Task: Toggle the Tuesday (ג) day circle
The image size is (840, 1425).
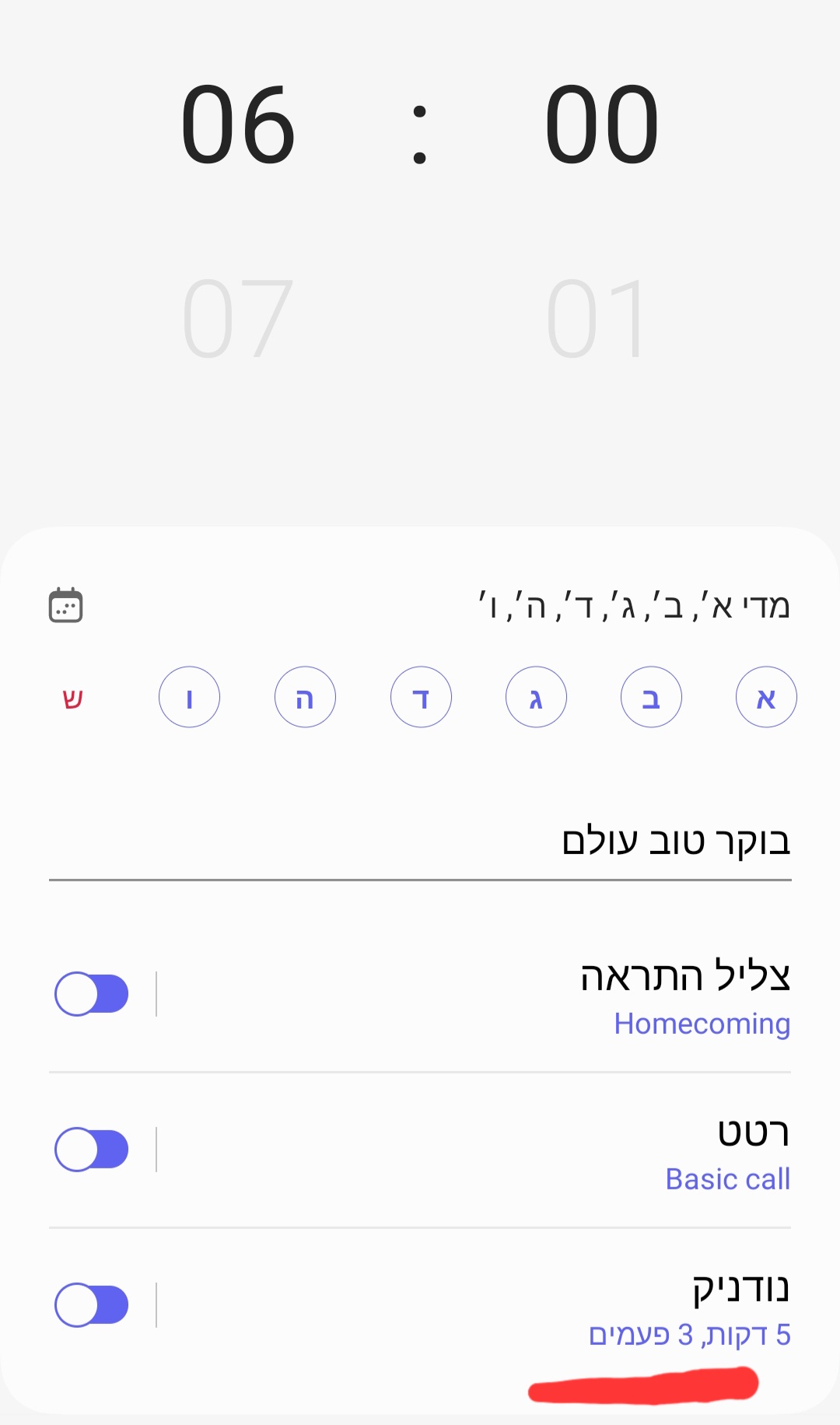Action: click(536, 698)
